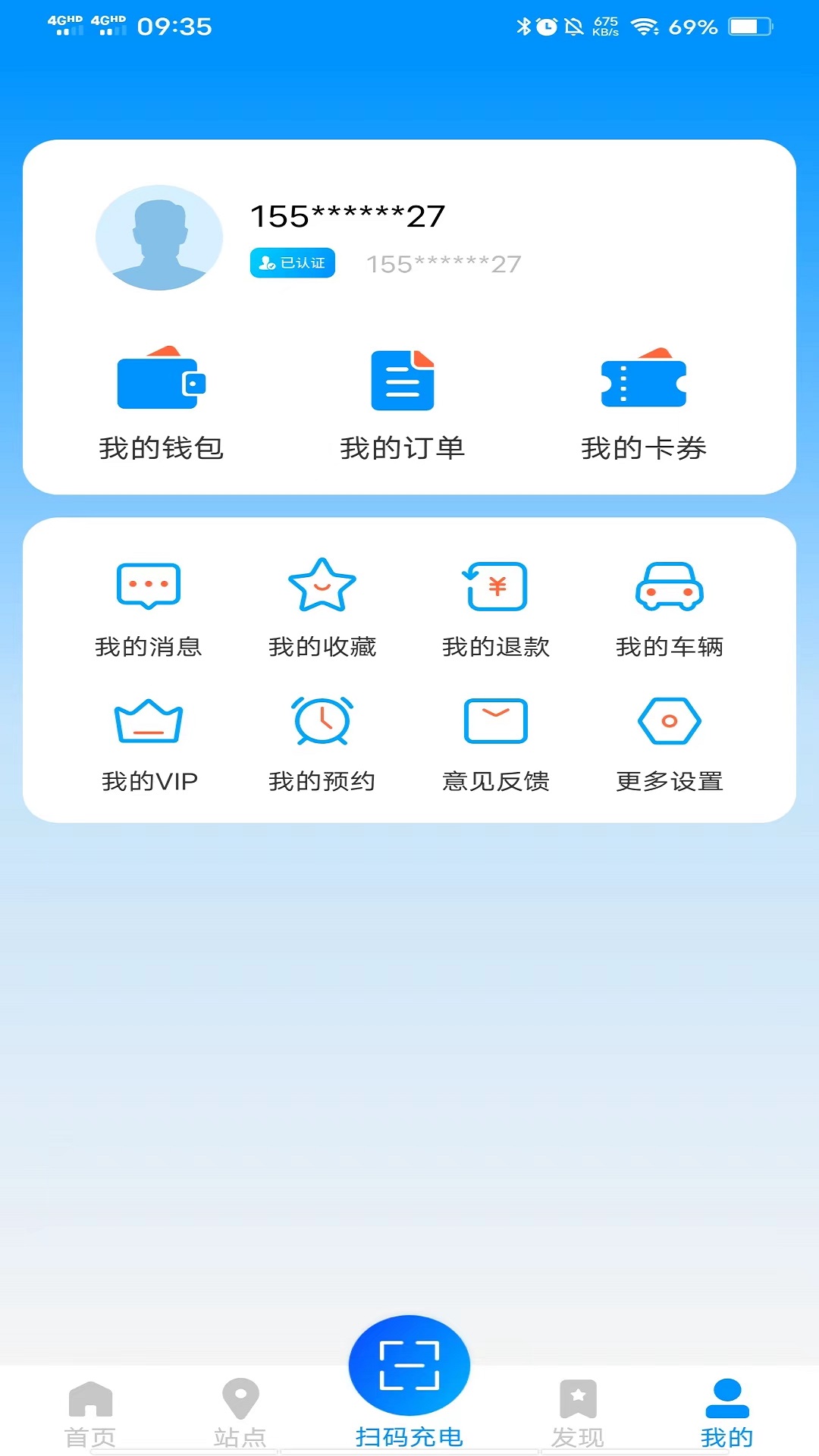819x1456 pixels.
Task: Tap the 已认证 verified badge
Action: (x=292, y=263)
